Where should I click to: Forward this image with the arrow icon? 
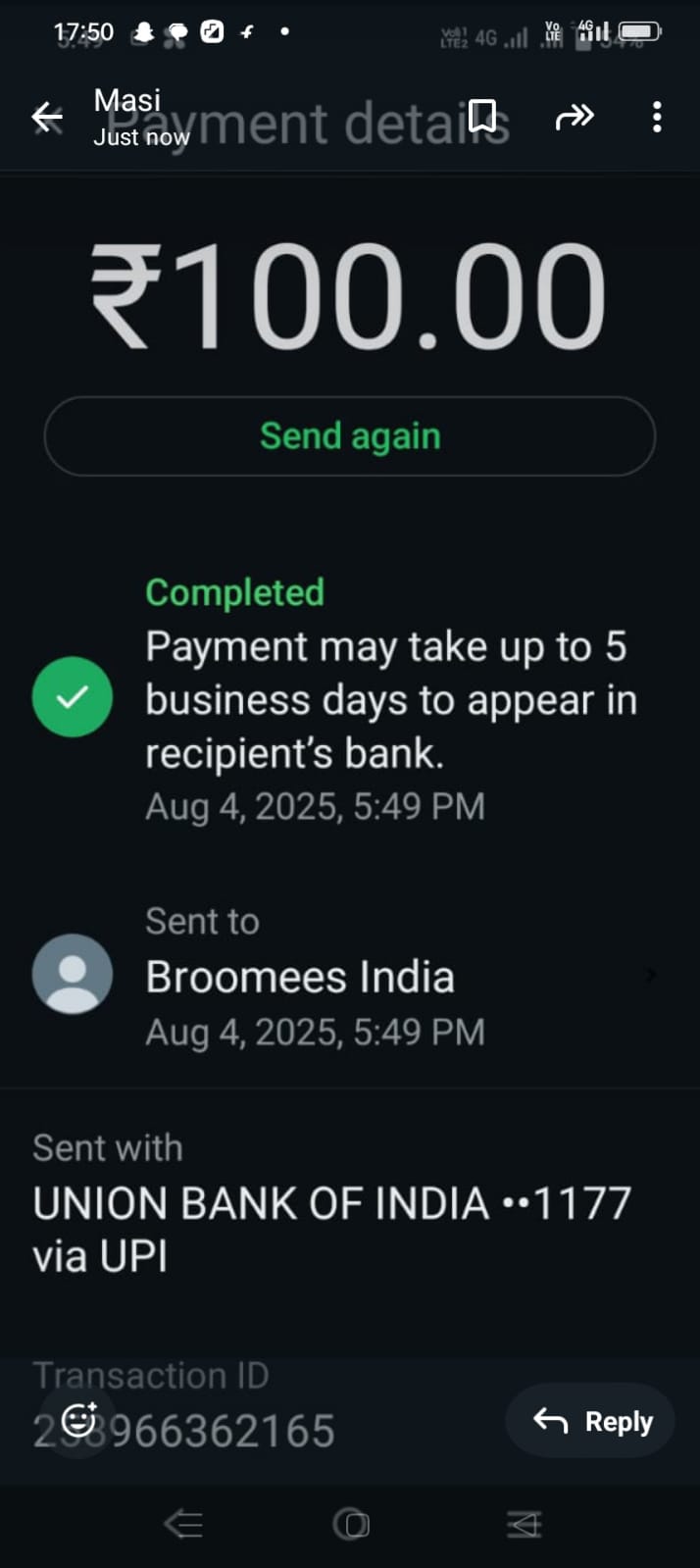click(575, 117)
